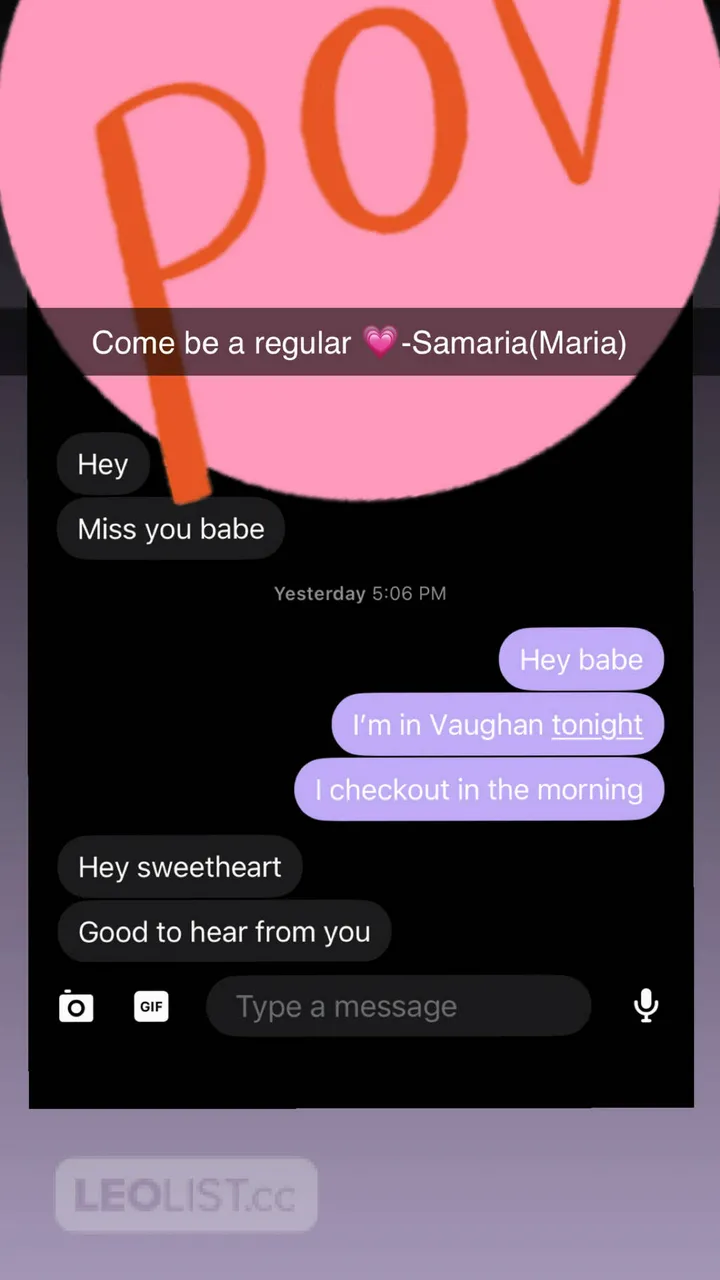Start a voice message with the microphone
This screenshot has height=1280, width=720.
pos(645,1005)
